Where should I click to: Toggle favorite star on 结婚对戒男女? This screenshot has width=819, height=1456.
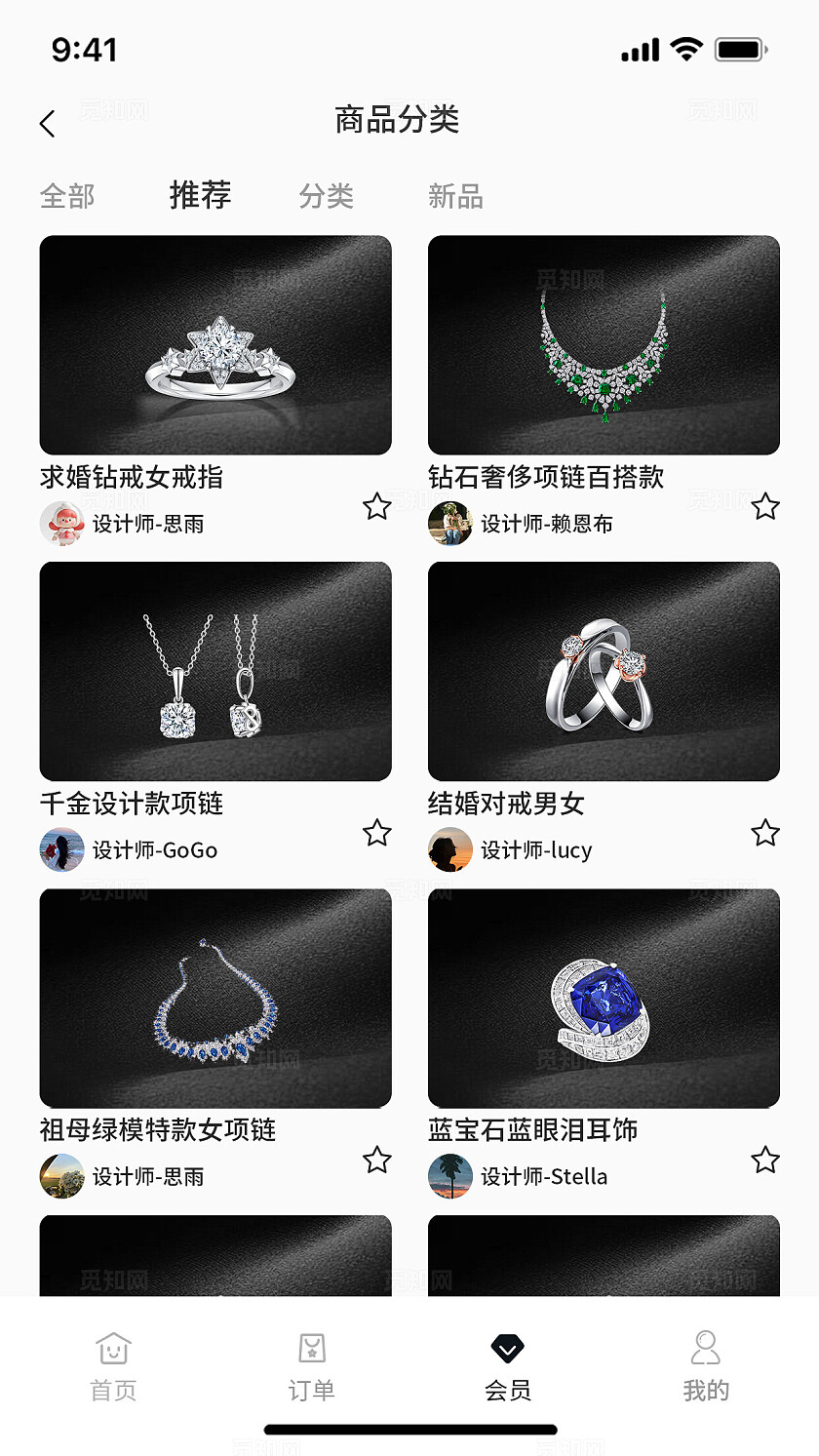(765, 834)
